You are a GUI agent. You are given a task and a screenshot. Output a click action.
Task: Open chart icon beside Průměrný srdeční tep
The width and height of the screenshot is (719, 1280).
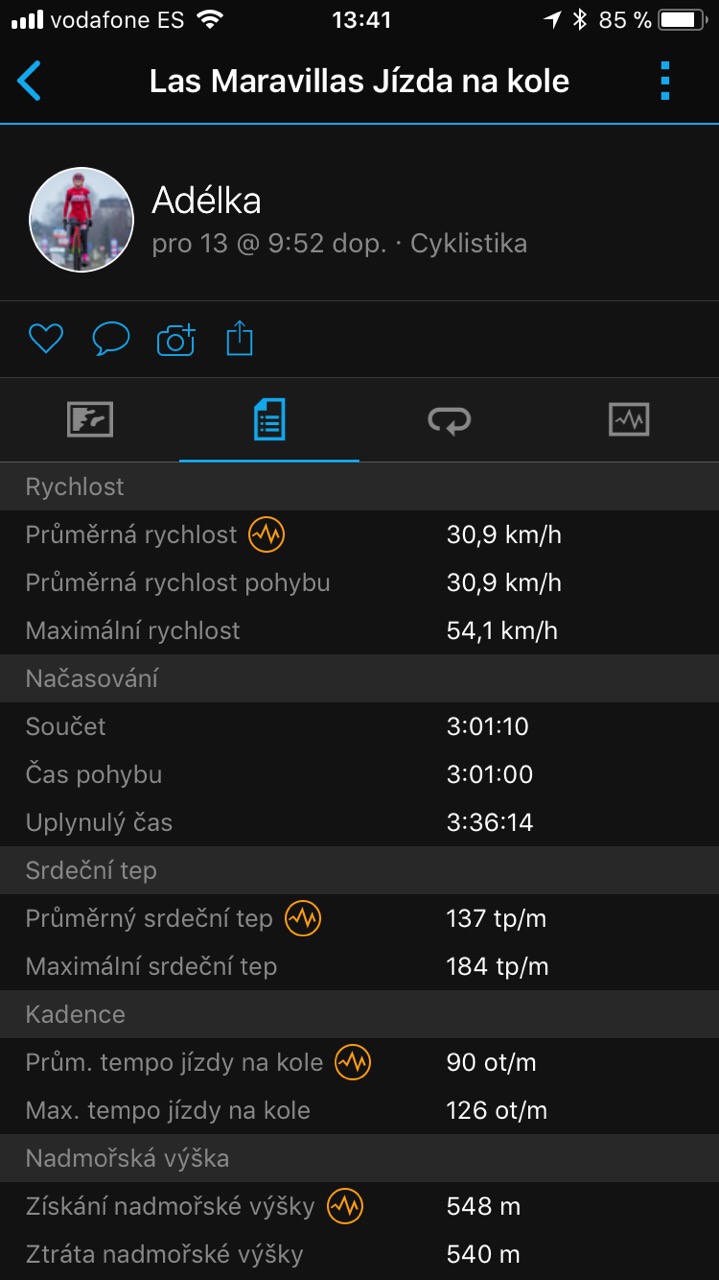click(303, 919)
